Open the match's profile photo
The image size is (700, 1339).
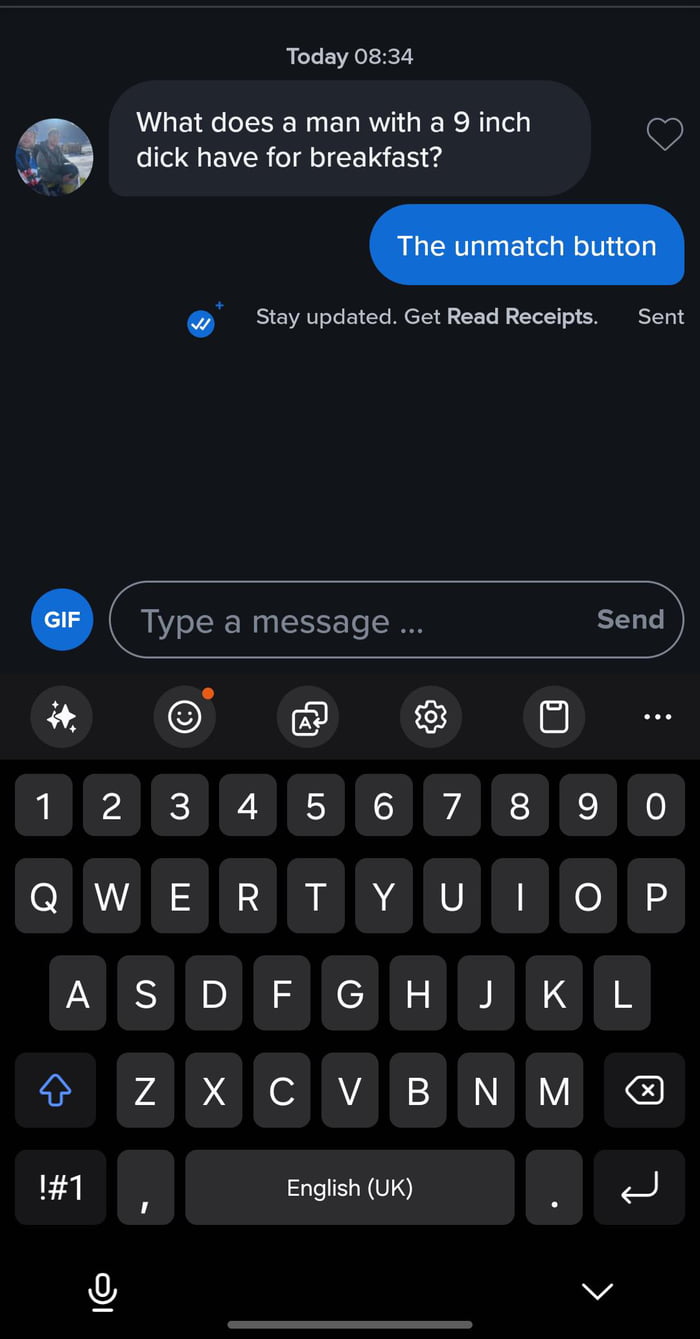coord(54,157)
